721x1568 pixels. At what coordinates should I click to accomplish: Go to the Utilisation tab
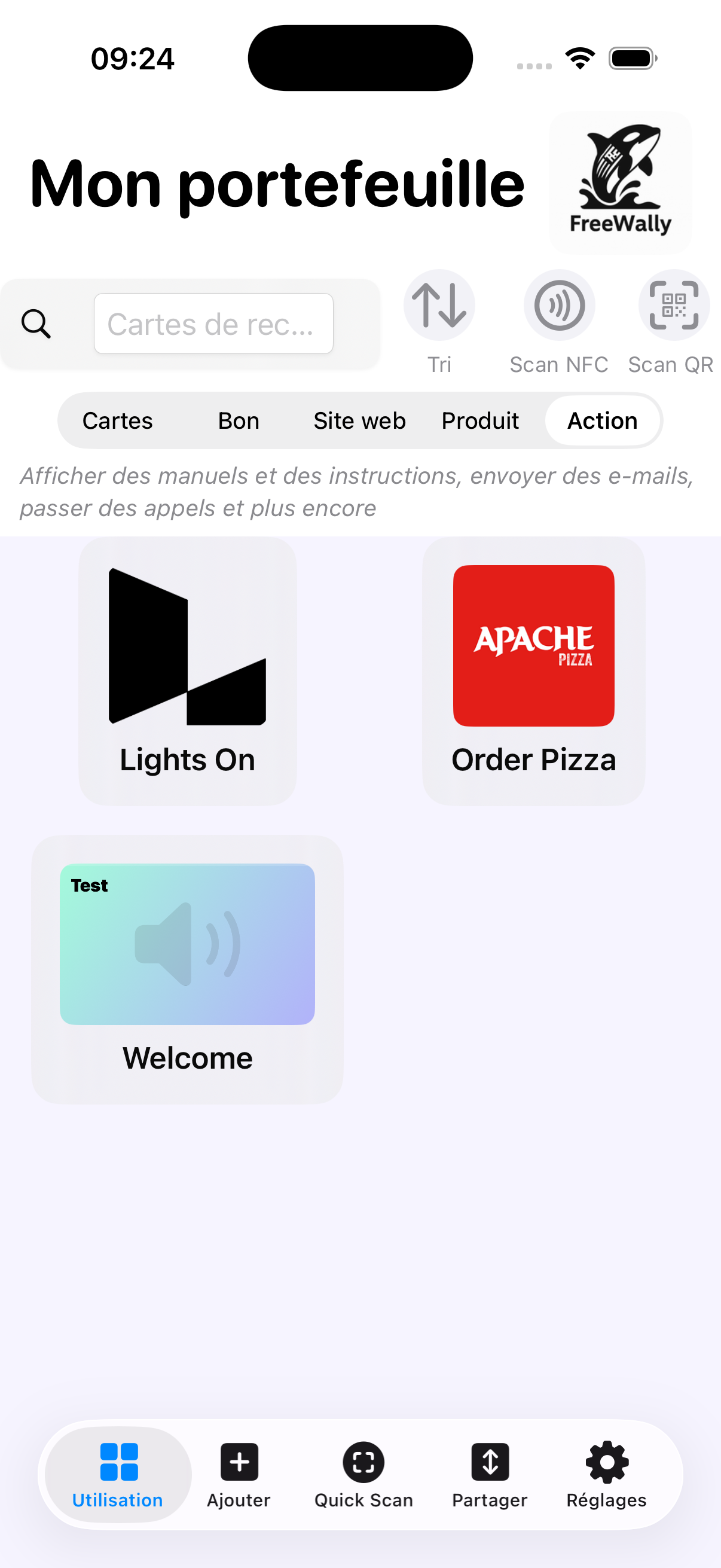click(x=118, y=1474)
